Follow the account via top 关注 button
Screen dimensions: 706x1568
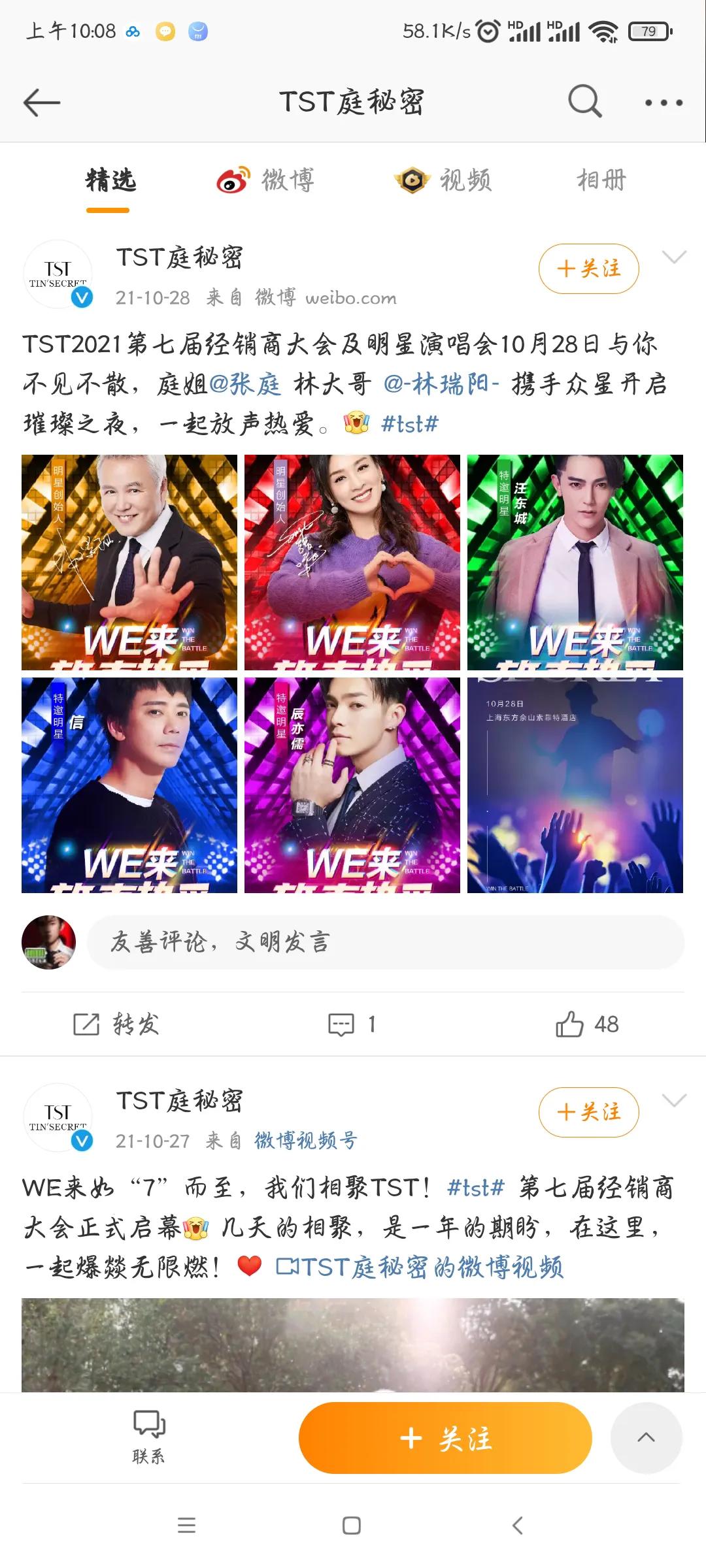(587, 268)
